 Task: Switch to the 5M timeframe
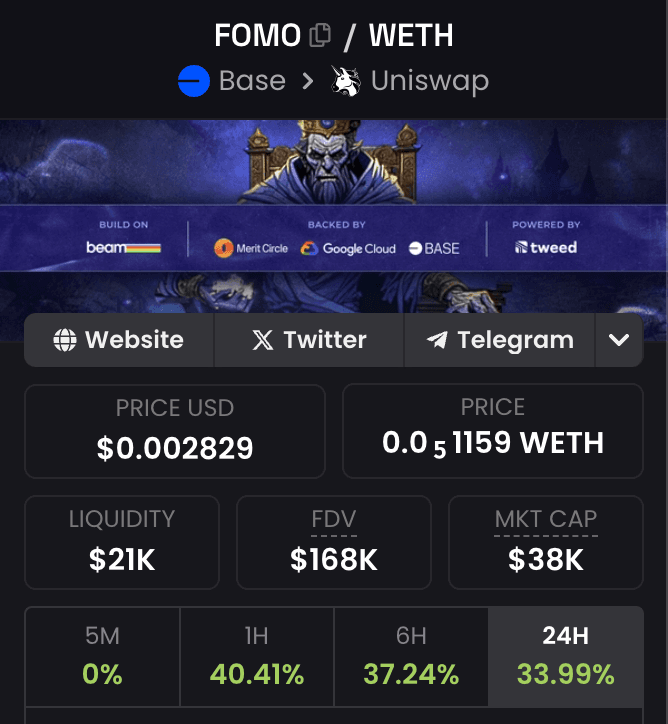(102, 657)
